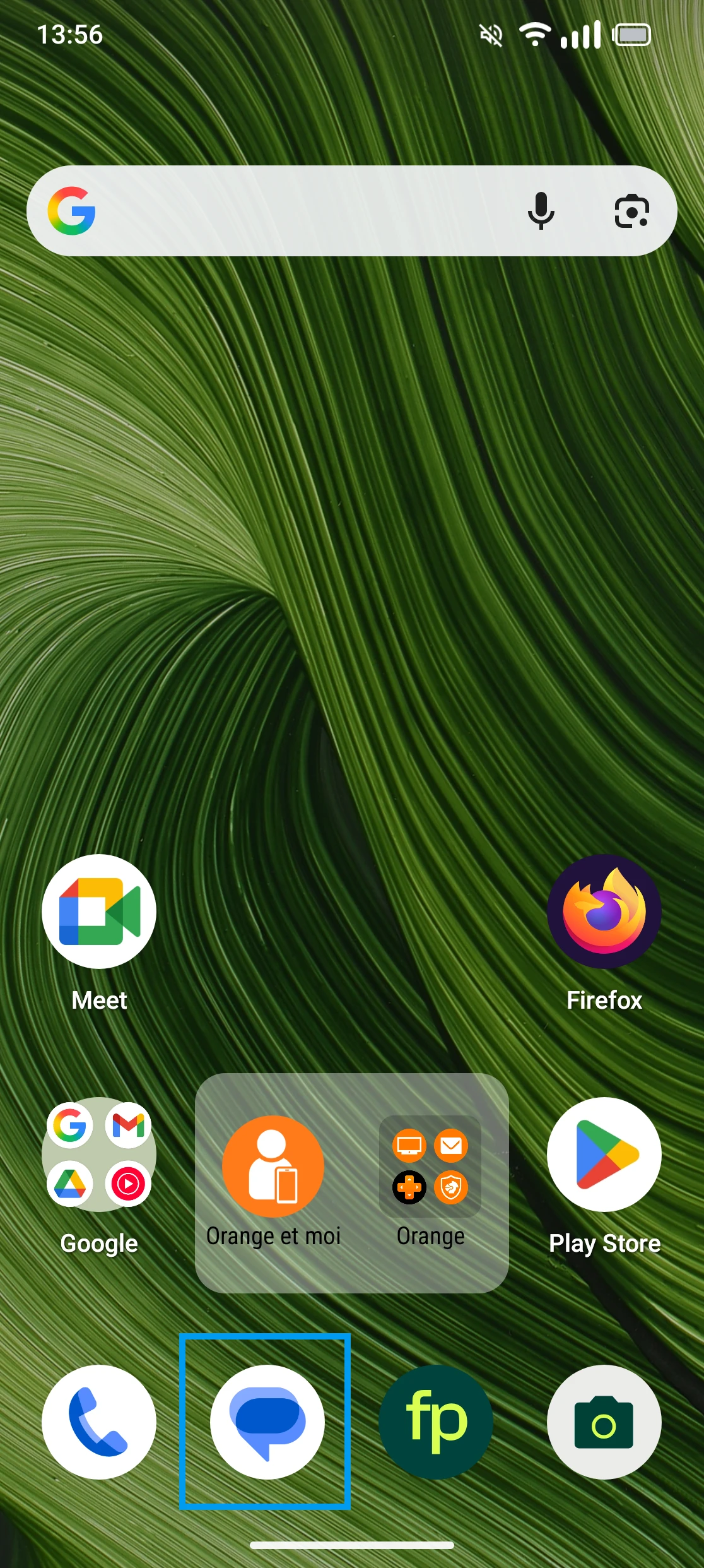Open the Camera app

tap(604, 1422)
